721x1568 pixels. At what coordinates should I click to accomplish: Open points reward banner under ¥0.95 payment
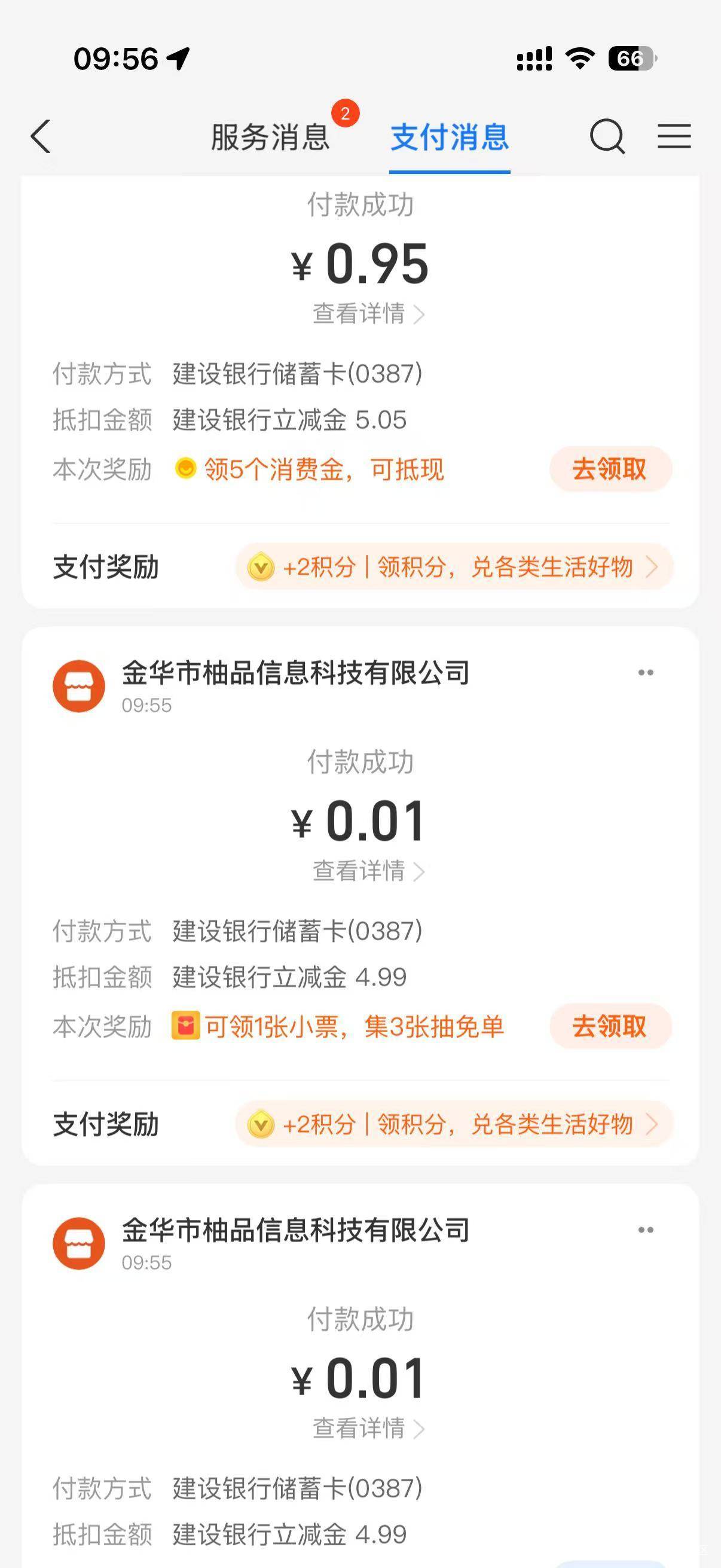pos(453,568)
